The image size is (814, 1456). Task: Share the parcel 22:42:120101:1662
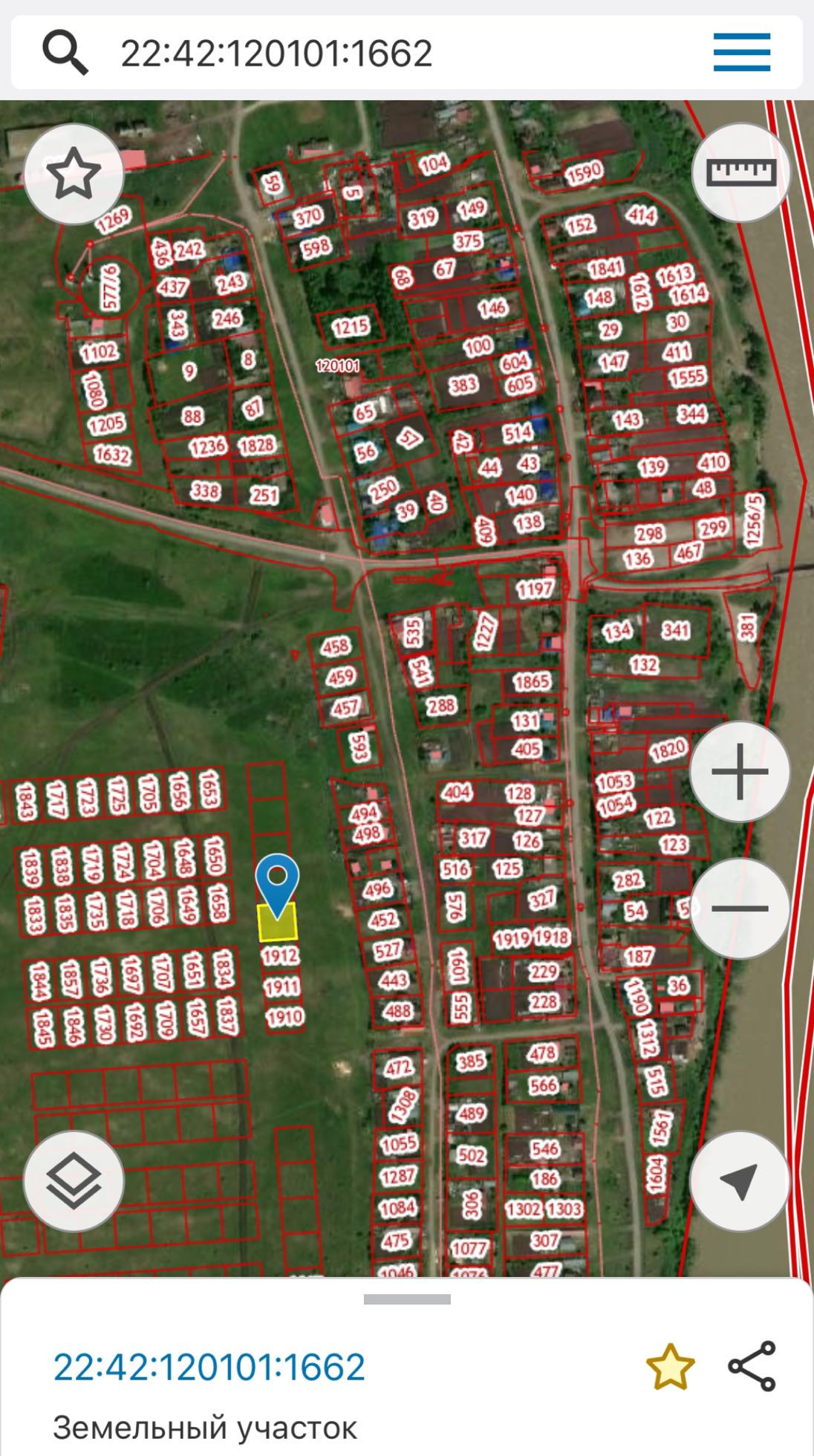coord(752,1365)
